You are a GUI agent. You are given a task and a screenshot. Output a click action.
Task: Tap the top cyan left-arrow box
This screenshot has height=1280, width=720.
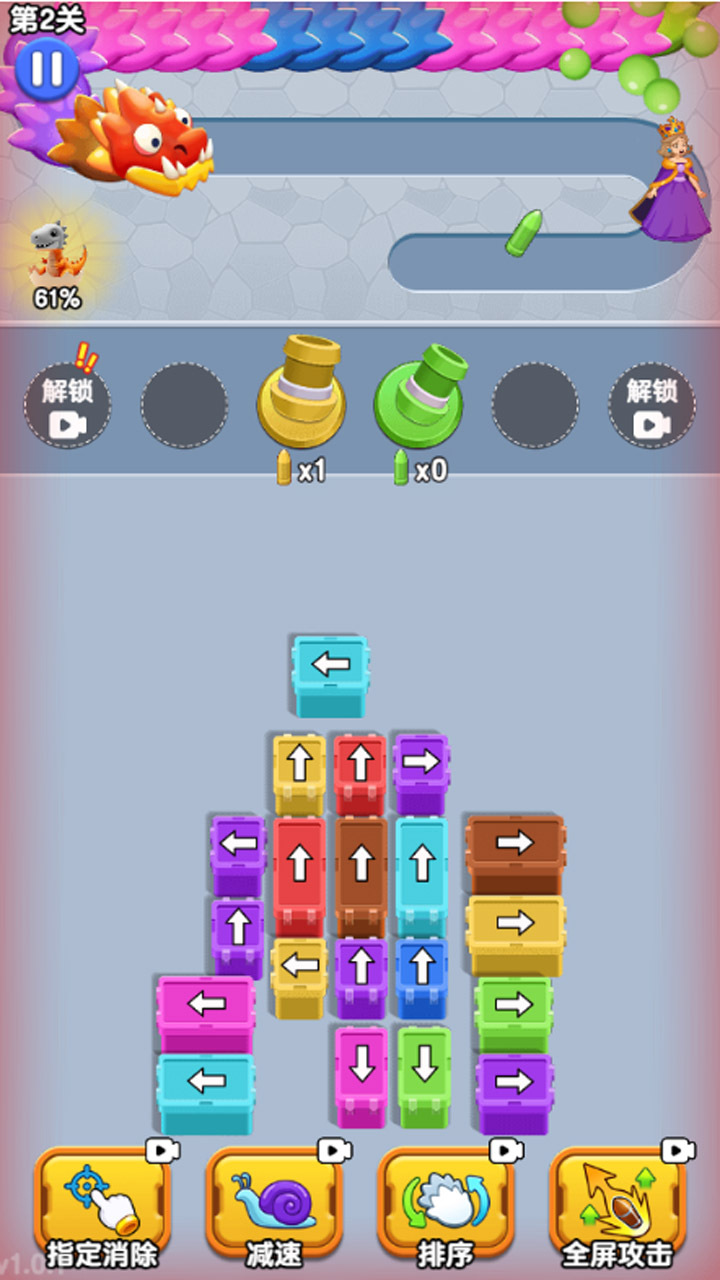click(330, 670)
